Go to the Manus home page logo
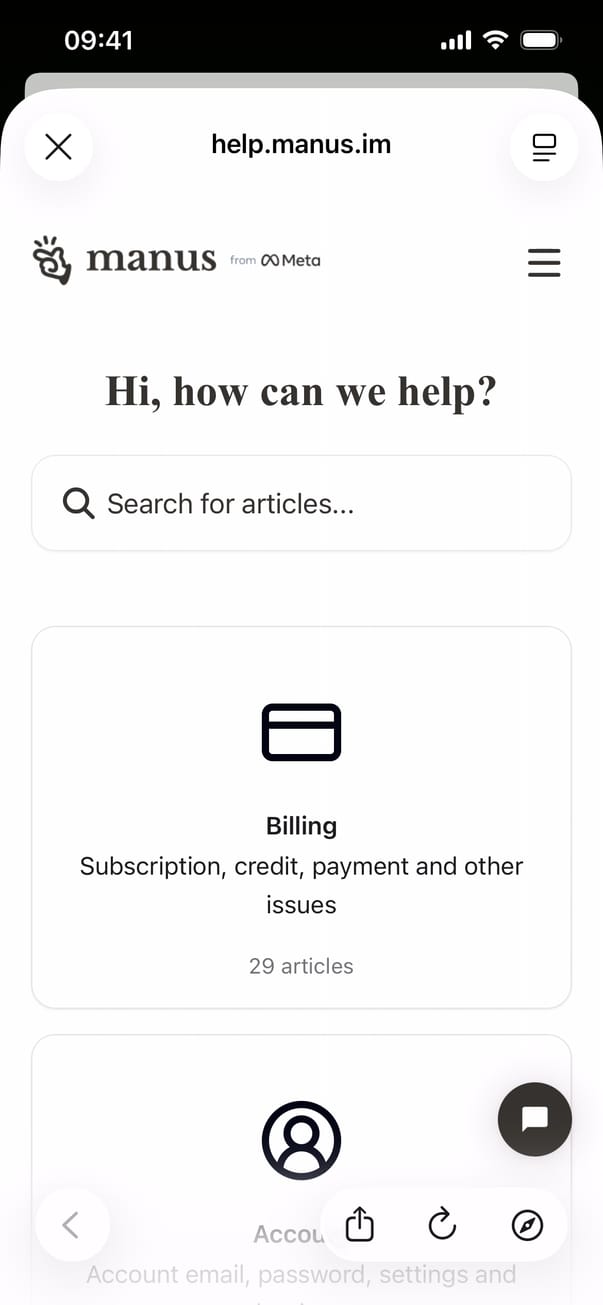The image size is (603, 1305). (125, 260)
